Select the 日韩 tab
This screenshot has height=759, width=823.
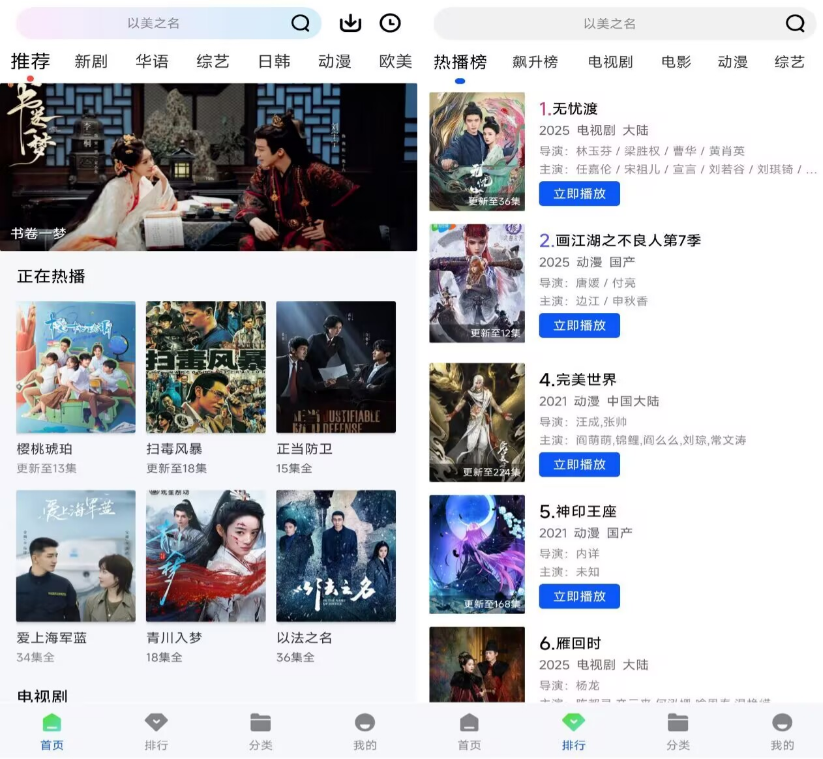pyautogui.click(x=274, y=62)
